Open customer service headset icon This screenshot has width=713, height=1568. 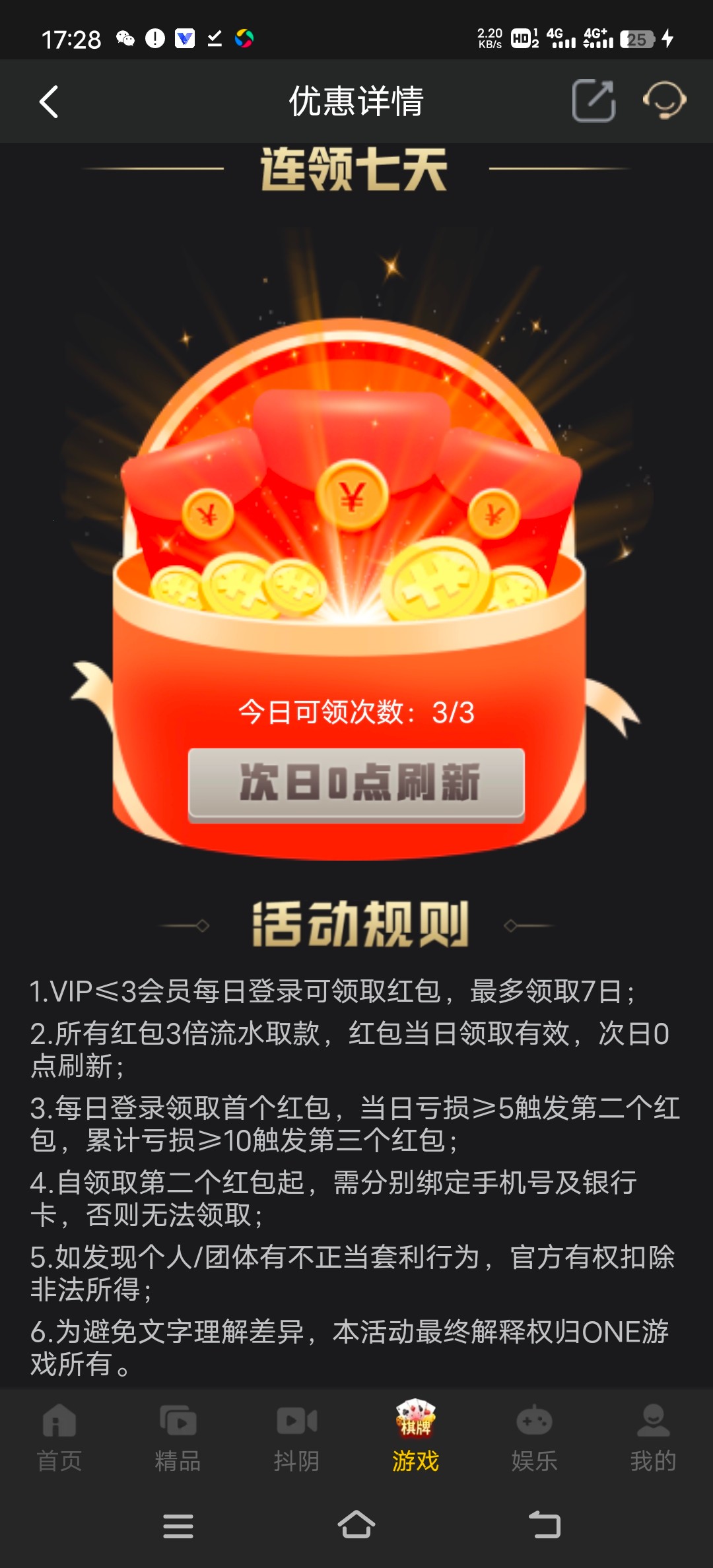664,101
